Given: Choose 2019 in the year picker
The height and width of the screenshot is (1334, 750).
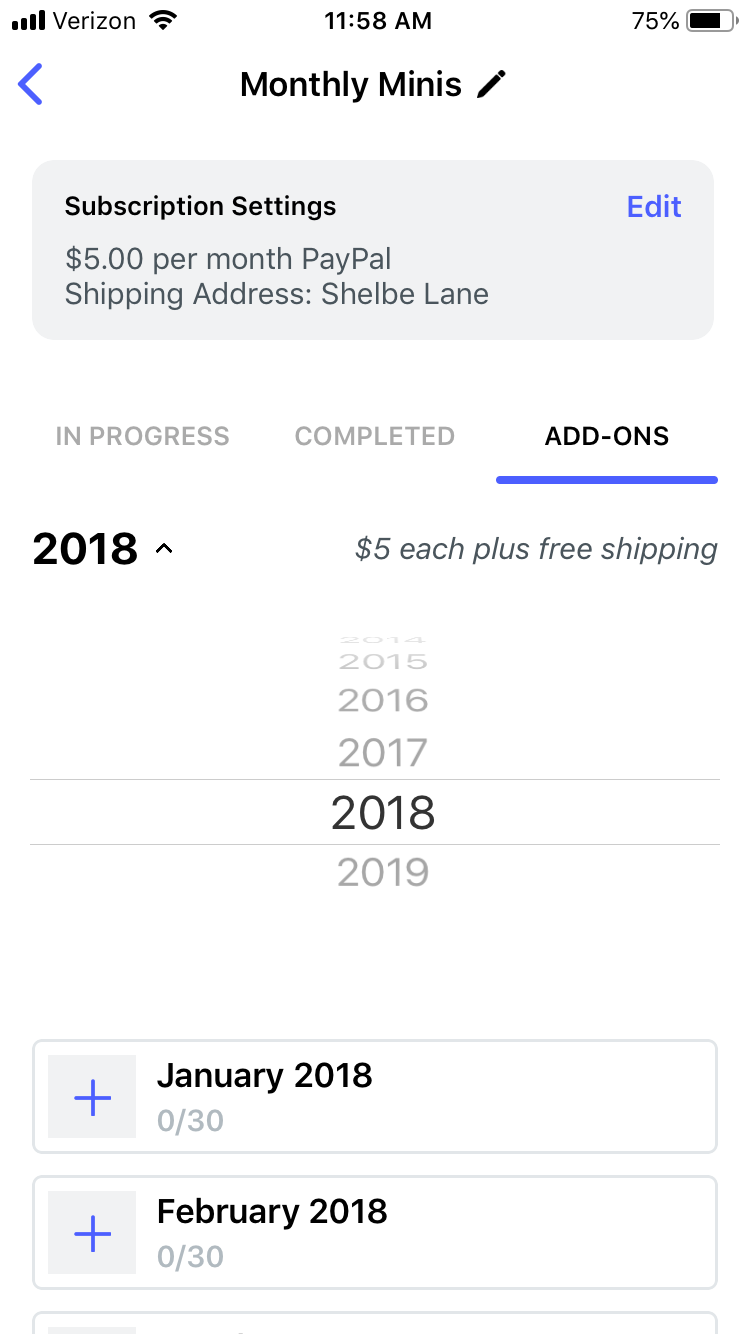Looking at the screenshot, I should [x=383, y=872].
